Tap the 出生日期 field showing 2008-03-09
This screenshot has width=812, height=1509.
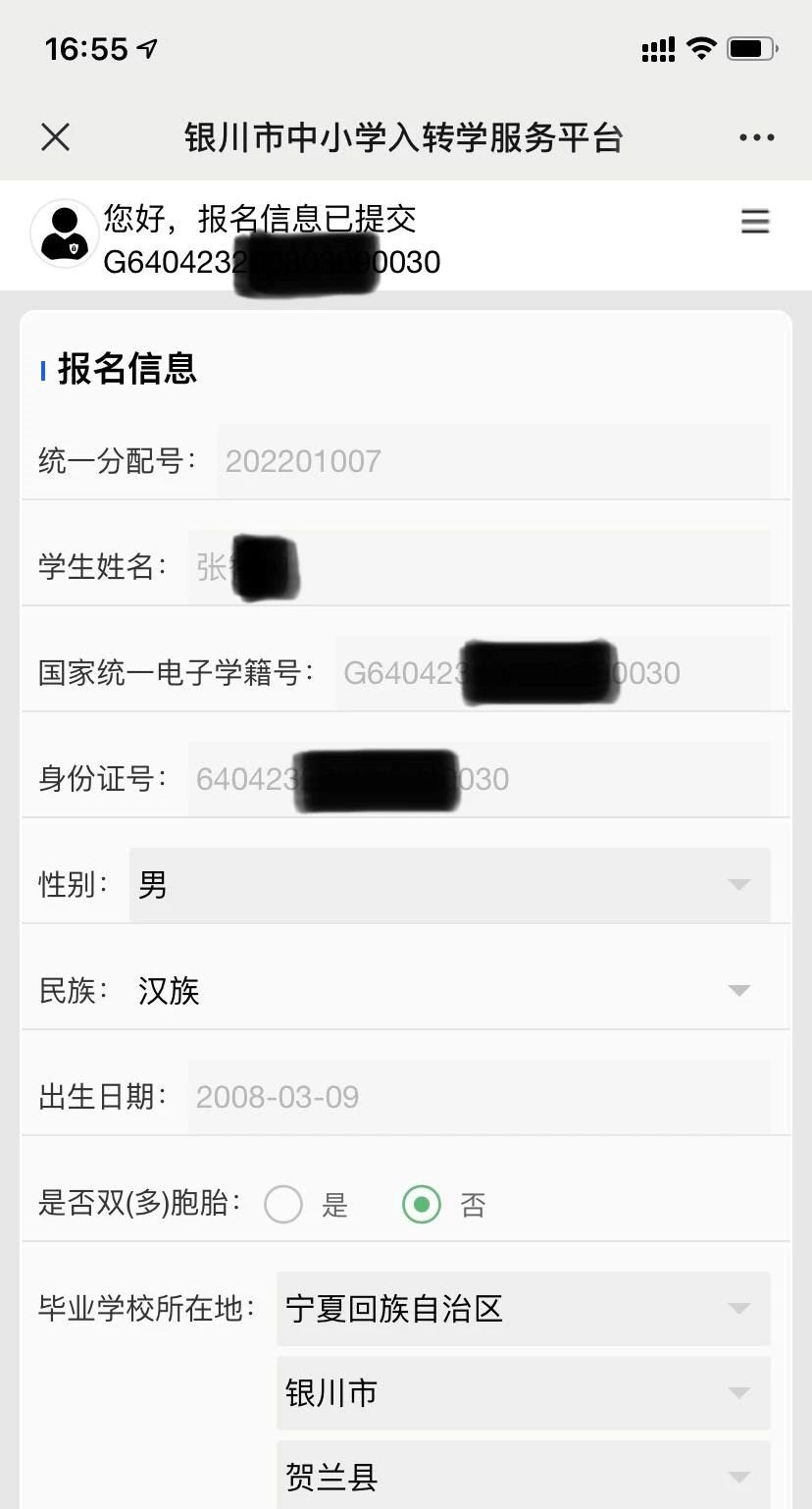click(479, 1097)
